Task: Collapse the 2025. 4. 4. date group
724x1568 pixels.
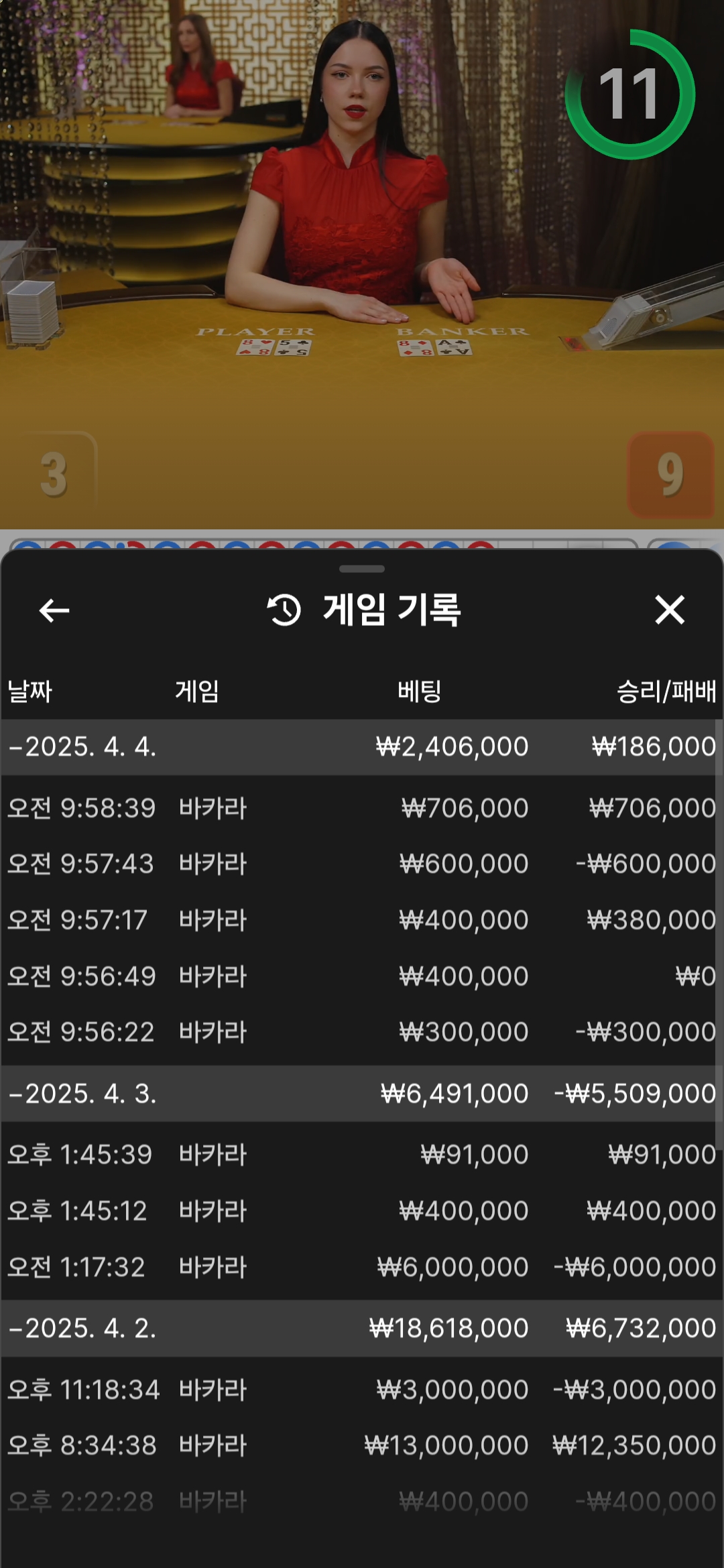Action: click(362, 747)
